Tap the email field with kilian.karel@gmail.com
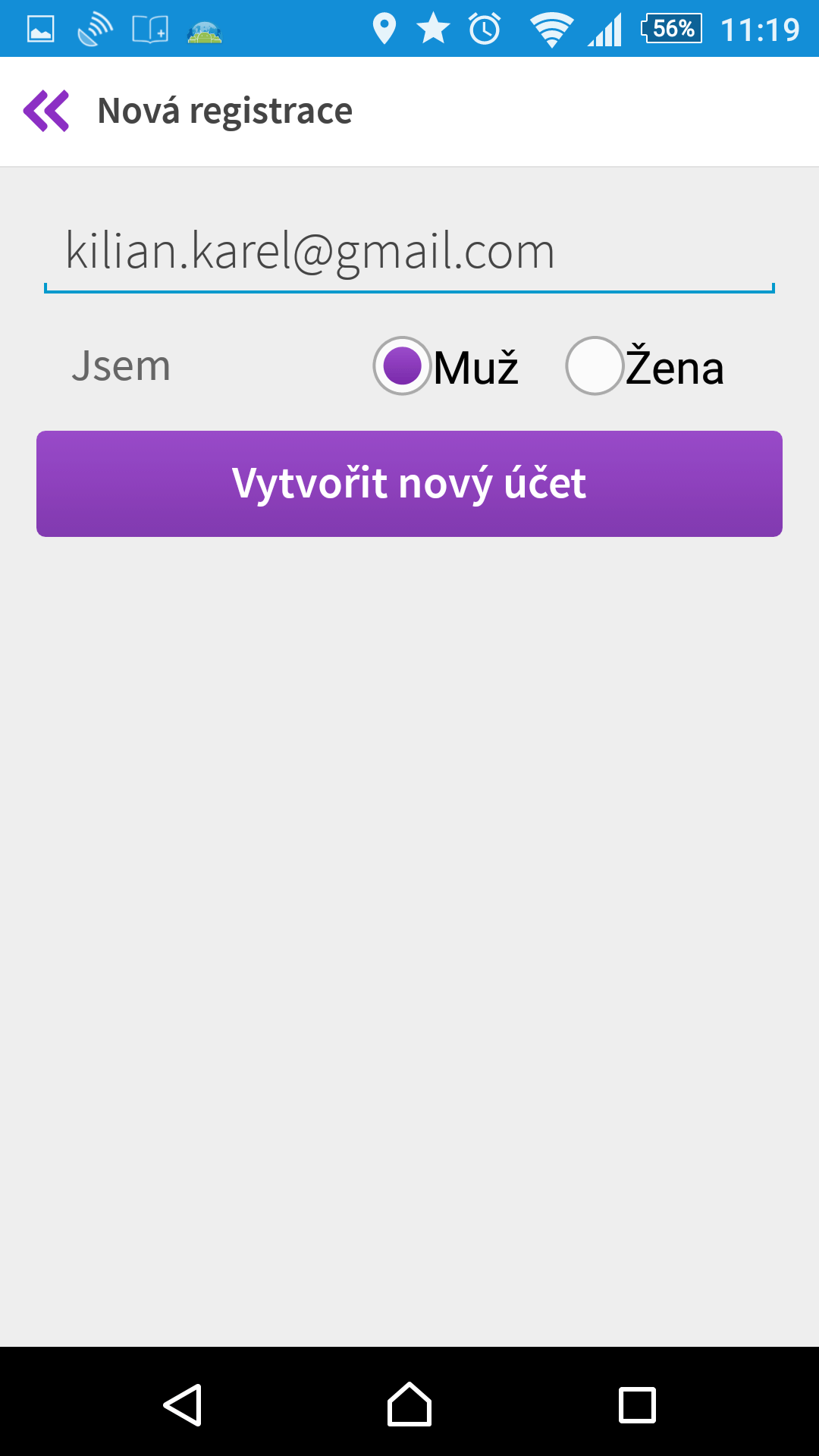This screenshot has height=1456, width=819. (x=409, y=252)
